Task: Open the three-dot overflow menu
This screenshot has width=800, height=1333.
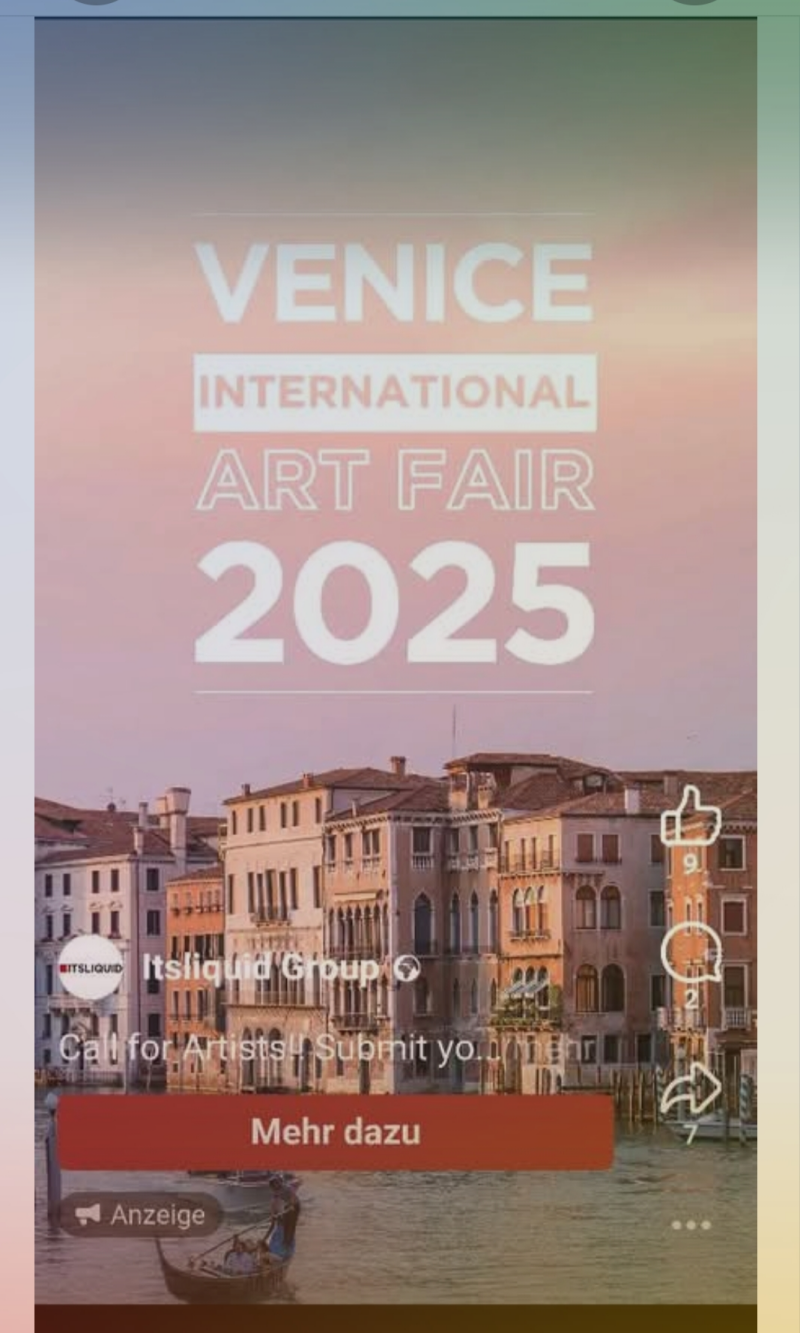Action: coord(691,1225)
